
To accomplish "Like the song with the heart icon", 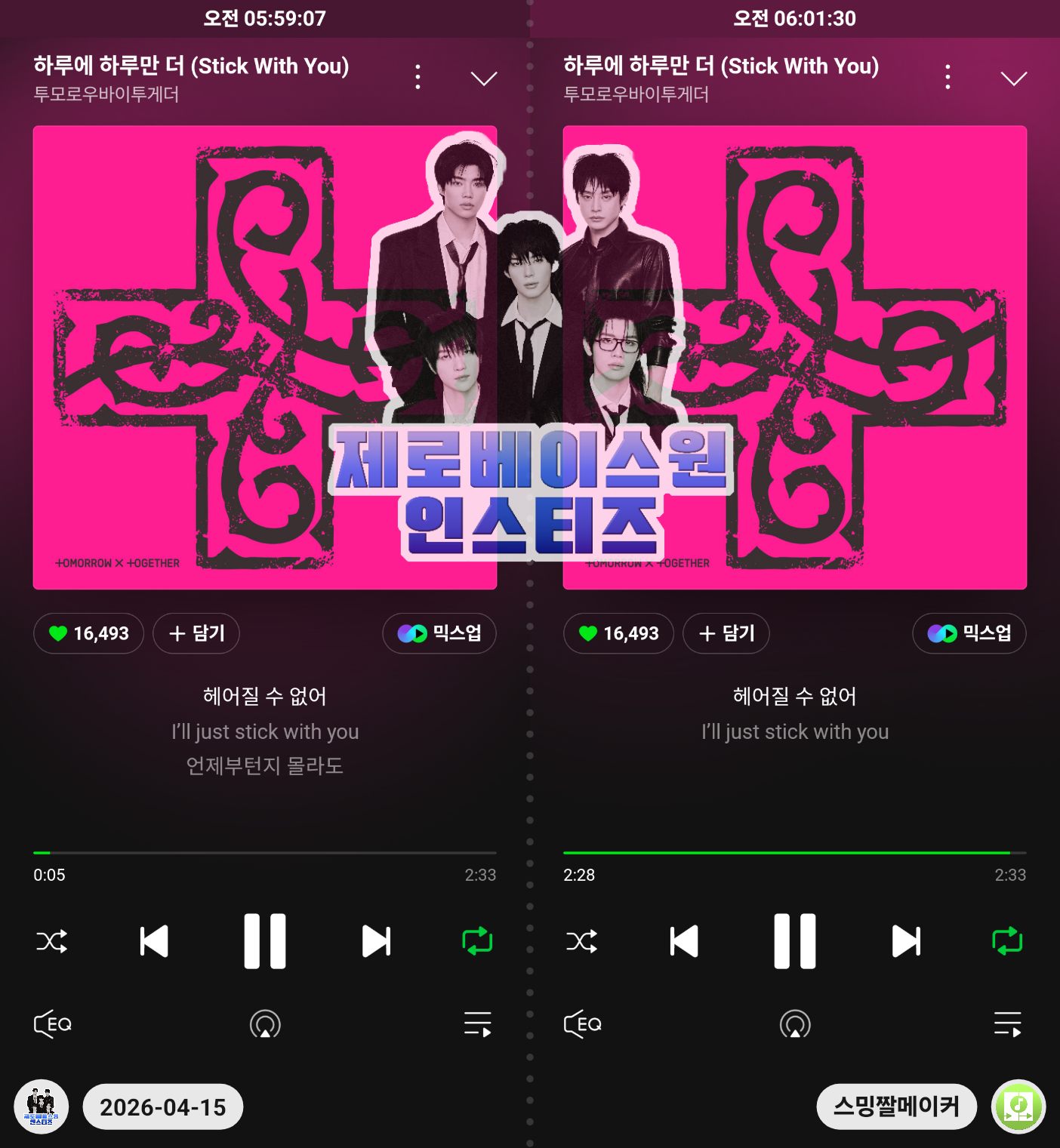I will coord(88,633).
